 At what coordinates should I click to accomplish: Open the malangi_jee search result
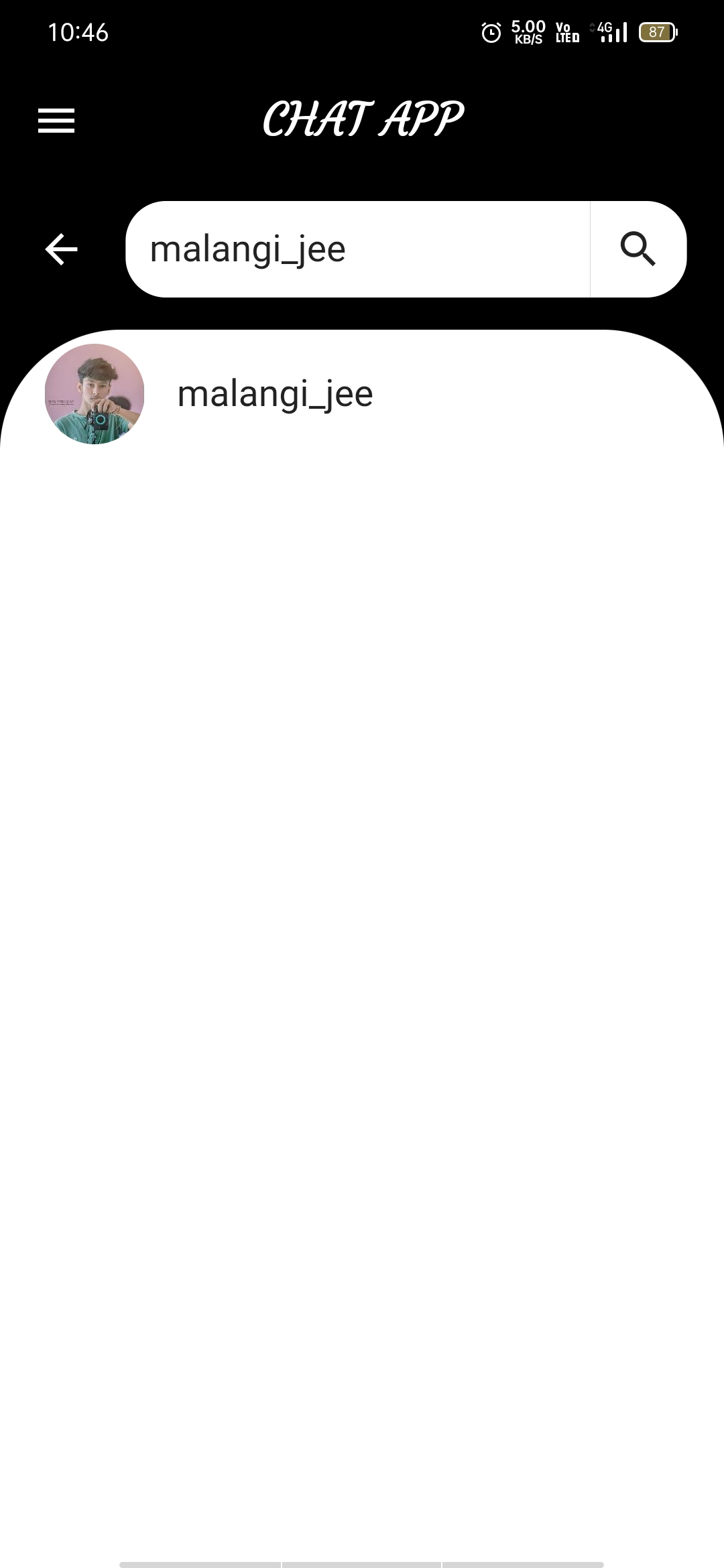[x=275, y=394]
